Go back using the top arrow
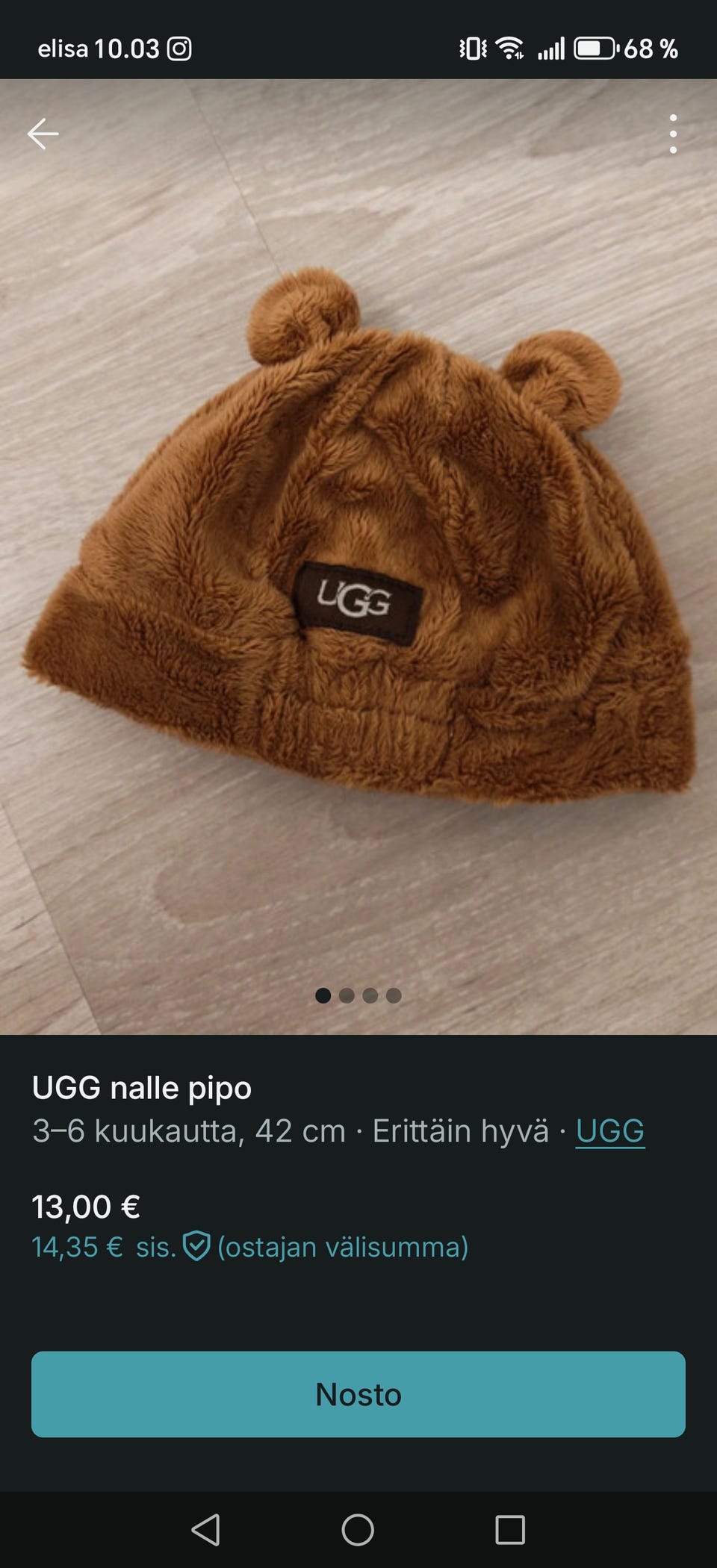Image resolution: width=717 pixels, height=1568 pixels. point(43,134)
